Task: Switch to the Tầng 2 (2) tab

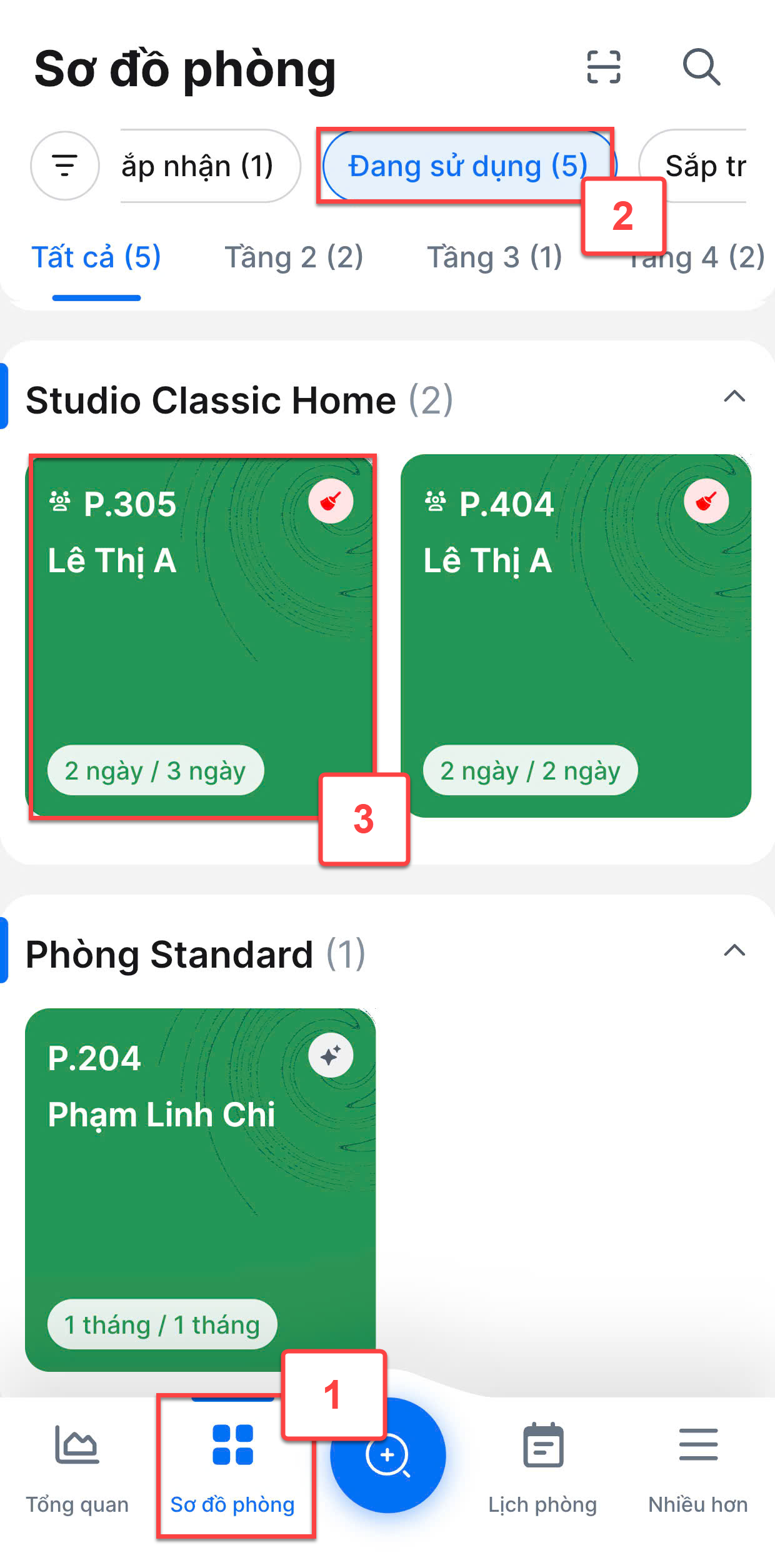Action: [x=294, y=257]
